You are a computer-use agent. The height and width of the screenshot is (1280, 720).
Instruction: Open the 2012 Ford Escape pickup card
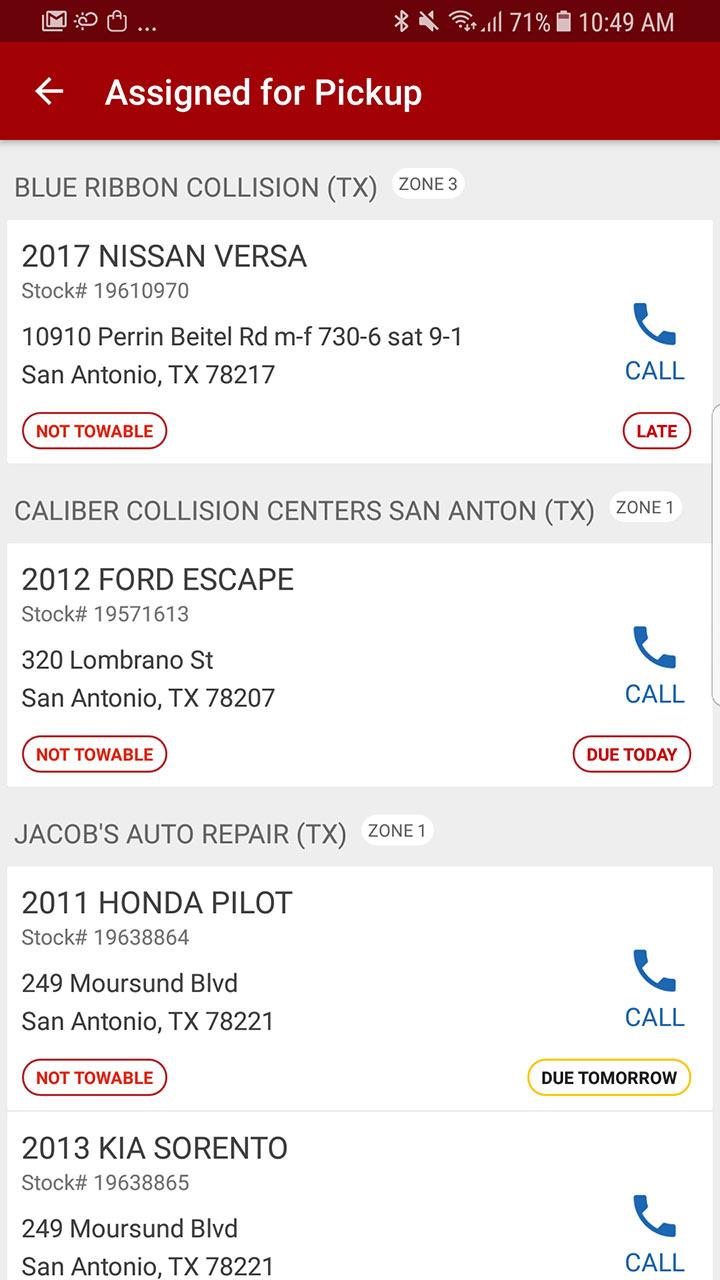click(360, 665)
